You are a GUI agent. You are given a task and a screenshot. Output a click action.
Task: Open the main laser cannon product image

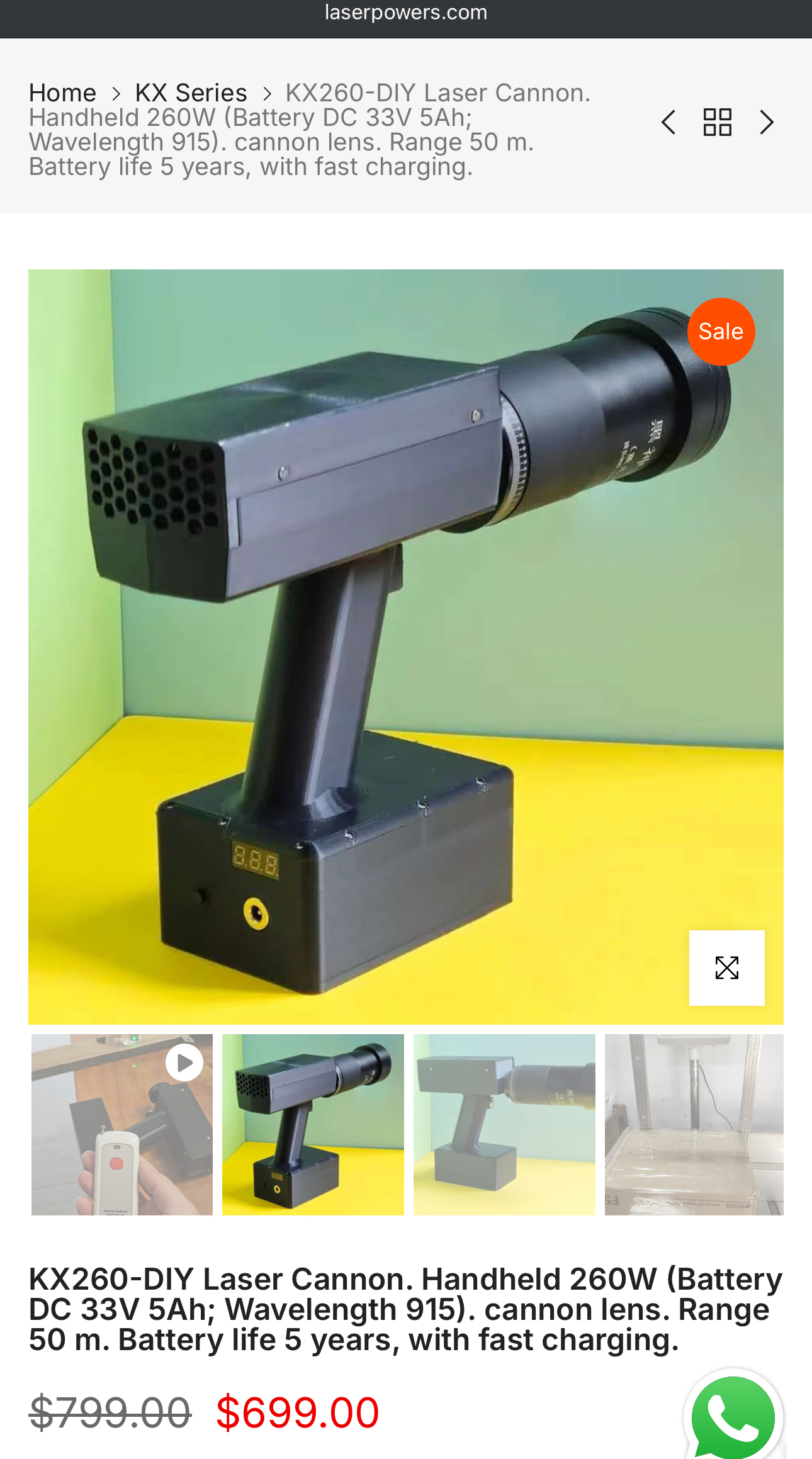378,629
